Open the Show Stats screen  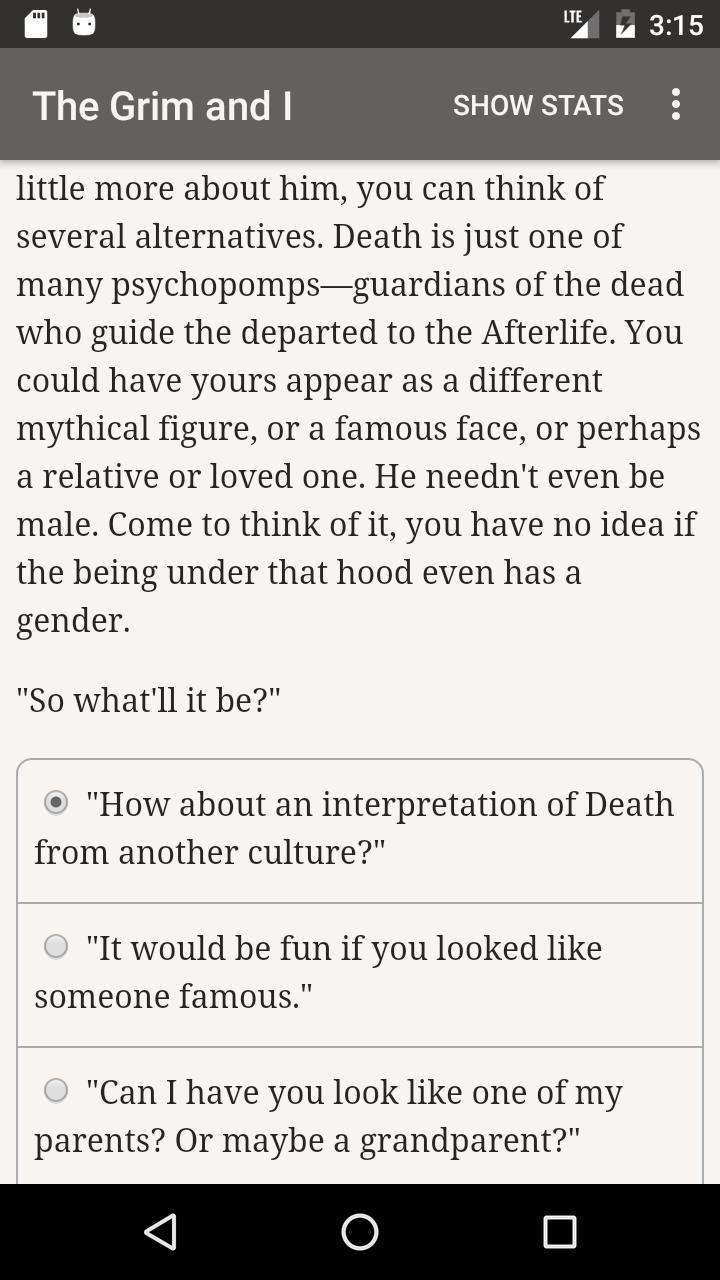(538, 105)
